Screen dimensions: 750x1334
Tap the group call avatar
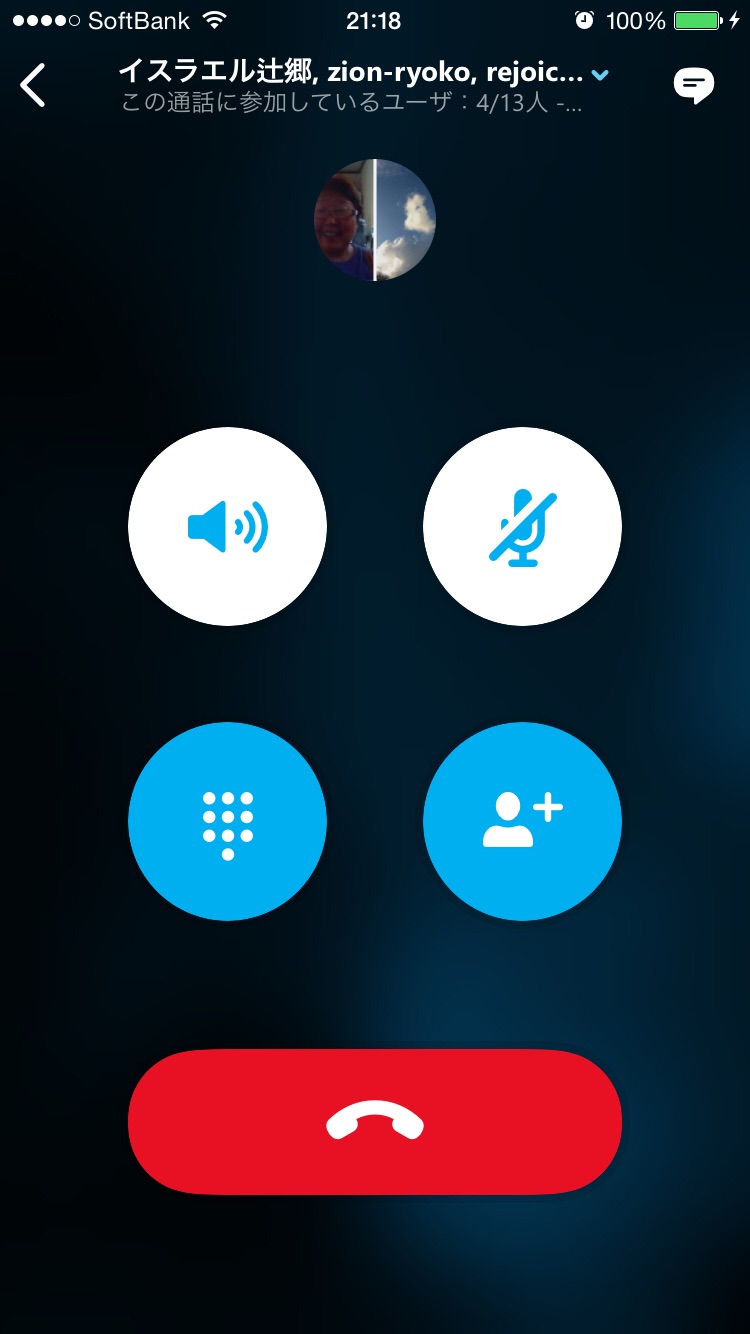pos(375,220)
